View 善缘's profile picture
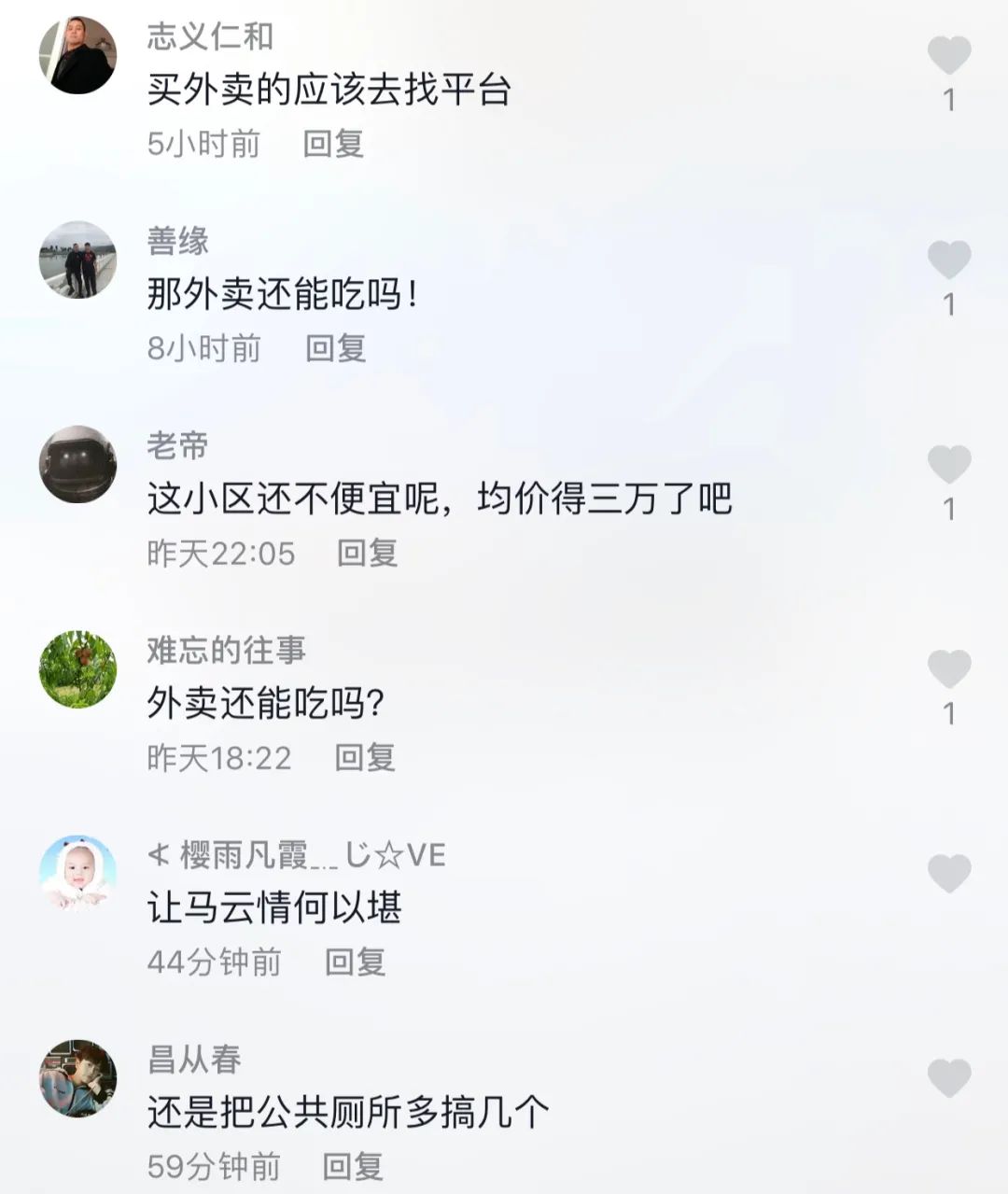1008x1194 pixels. click(78, 260)
